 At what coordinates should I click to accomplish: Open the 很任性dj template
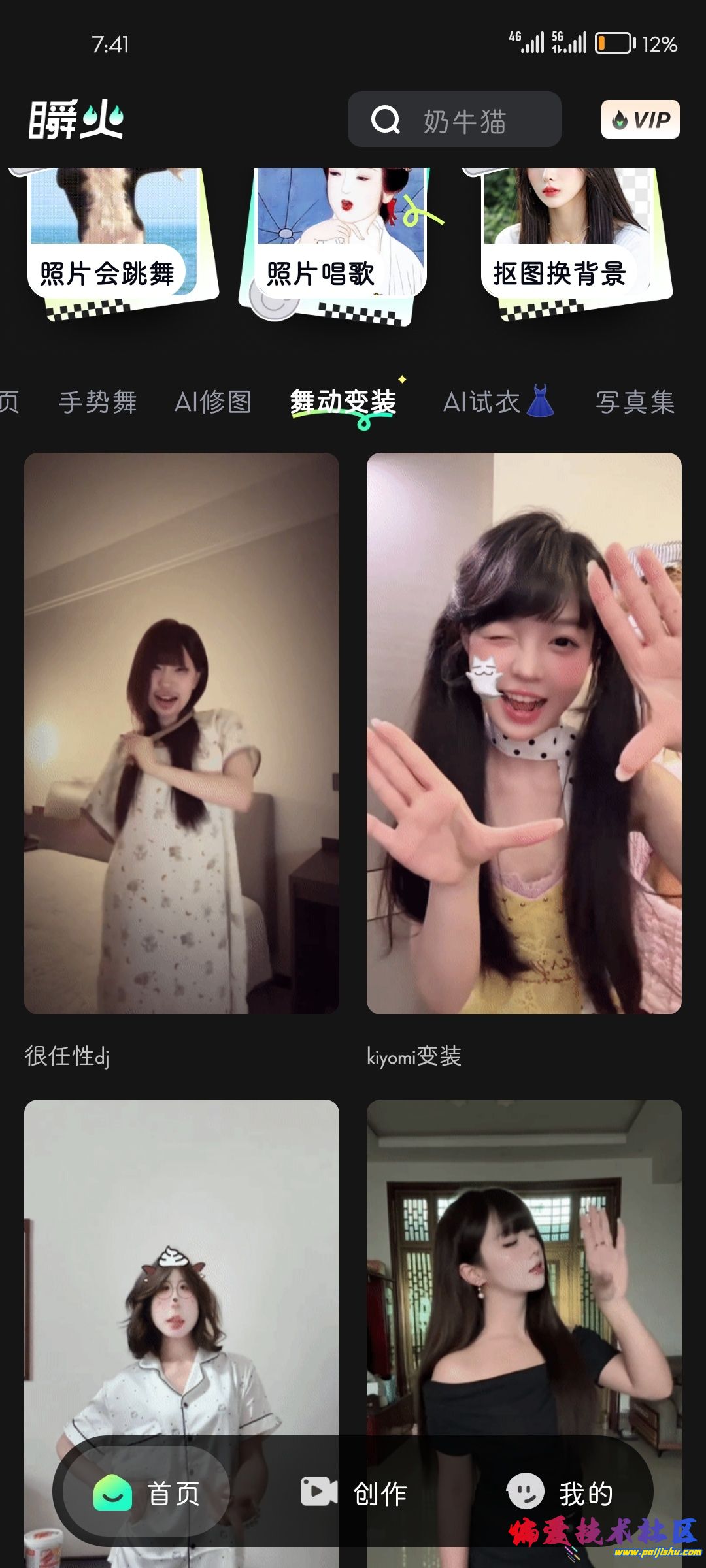[182, 733]
